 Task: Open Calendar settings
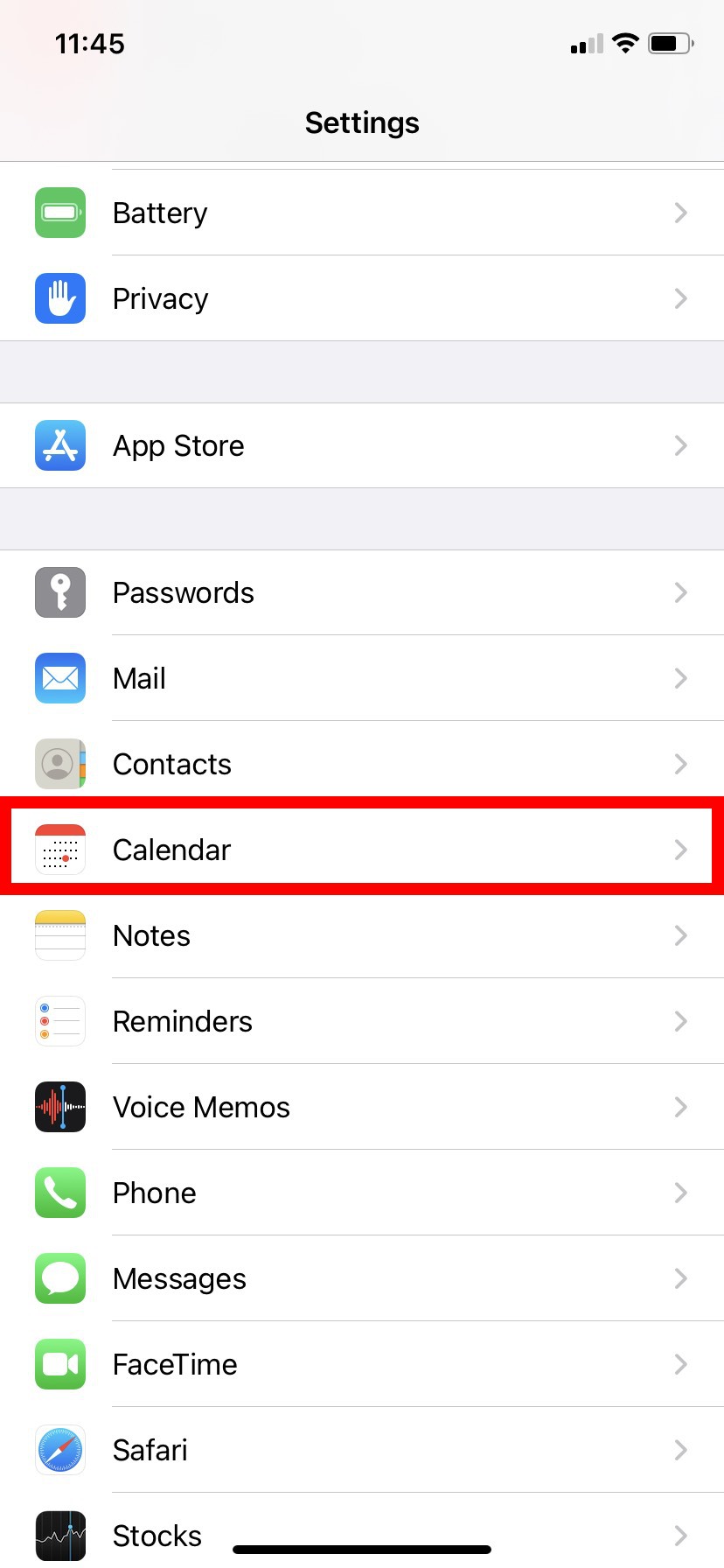click(361, 850)
